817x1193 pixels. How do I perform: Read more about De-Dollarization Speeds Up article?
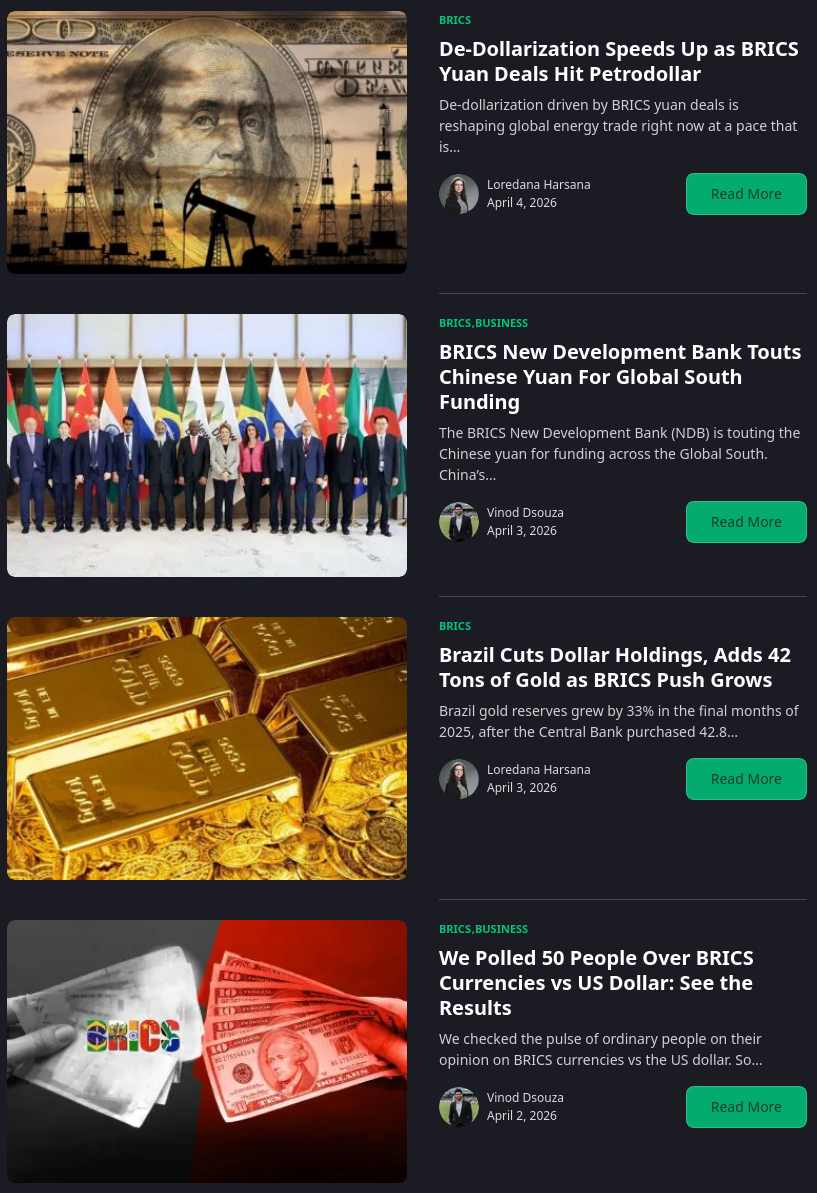(x=746, y=194)
